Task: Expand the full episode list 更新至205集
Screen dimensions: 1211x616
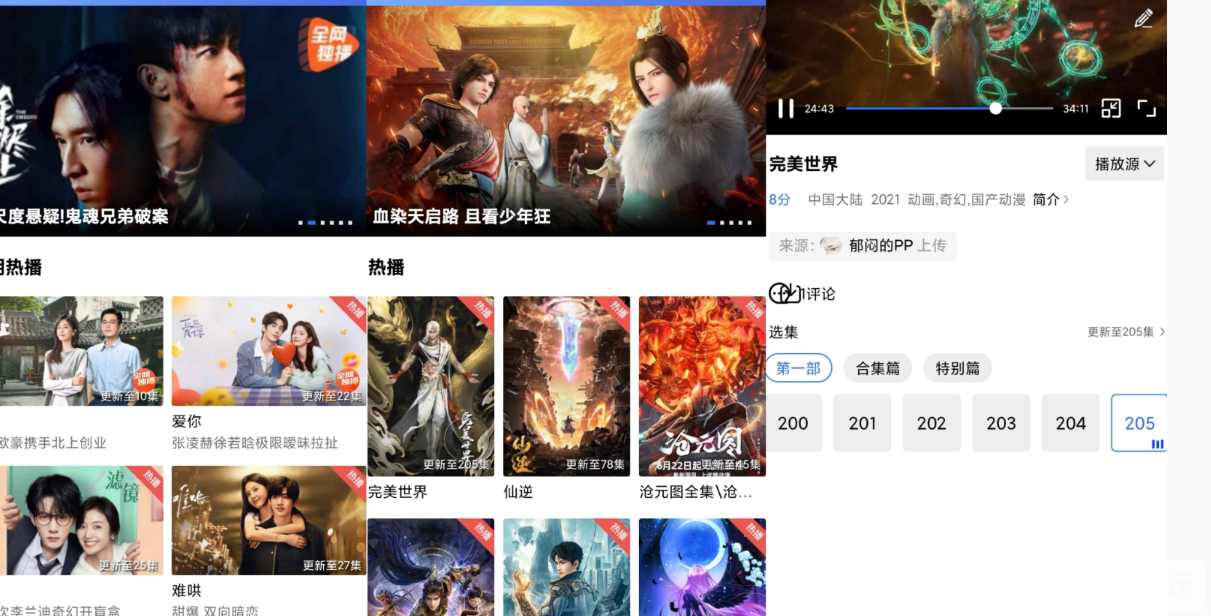Action: click(x=1126, y=332)
